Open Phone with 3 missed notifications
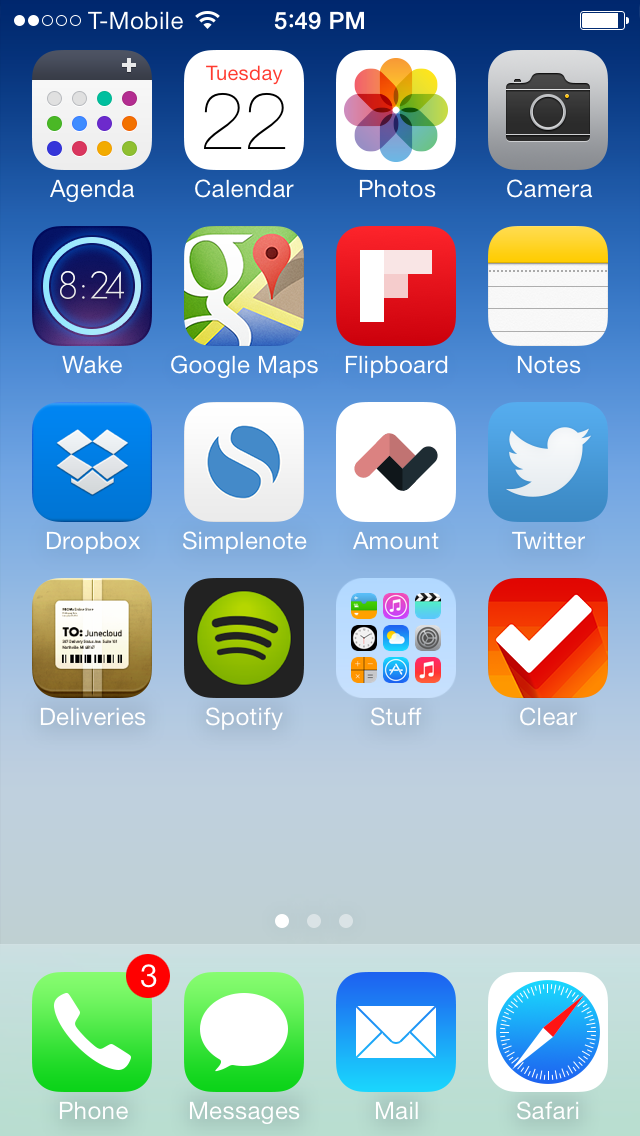The height and width of the screenshot is (1136, 640). click(92, 1032)
